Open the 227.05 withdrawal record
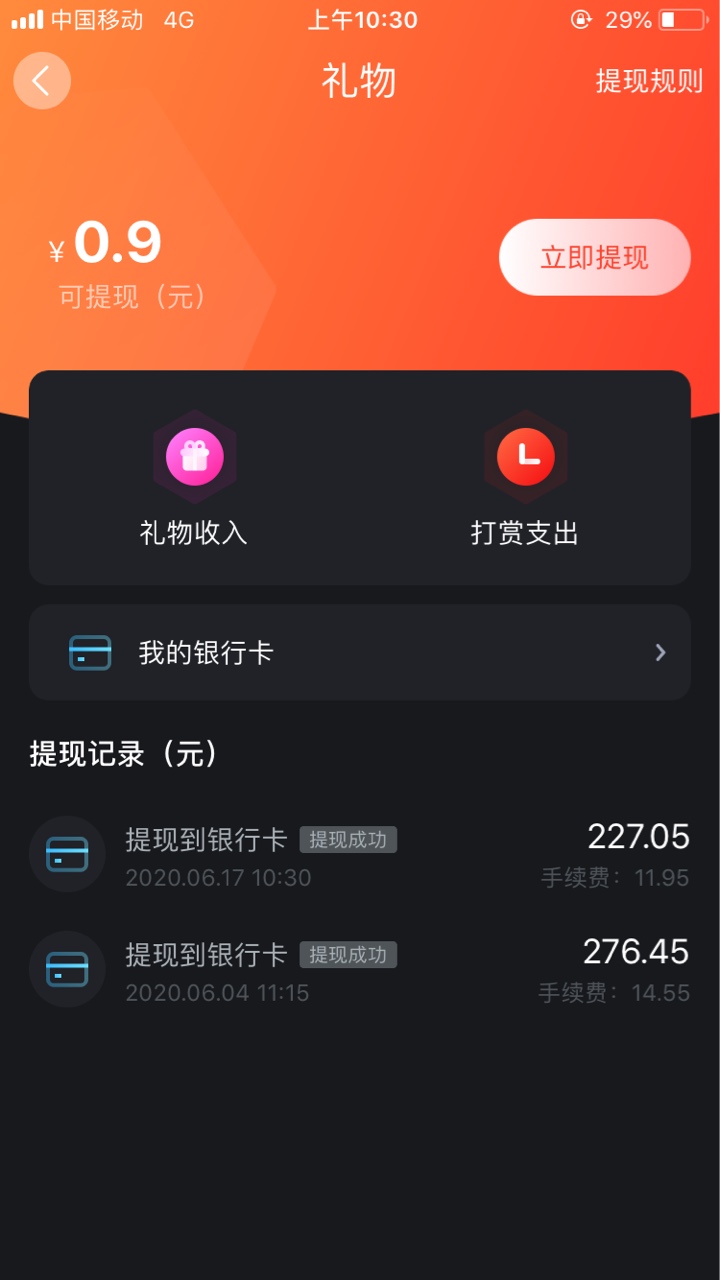The width and height of the screenshot is (720, 1280). (360, 855)
